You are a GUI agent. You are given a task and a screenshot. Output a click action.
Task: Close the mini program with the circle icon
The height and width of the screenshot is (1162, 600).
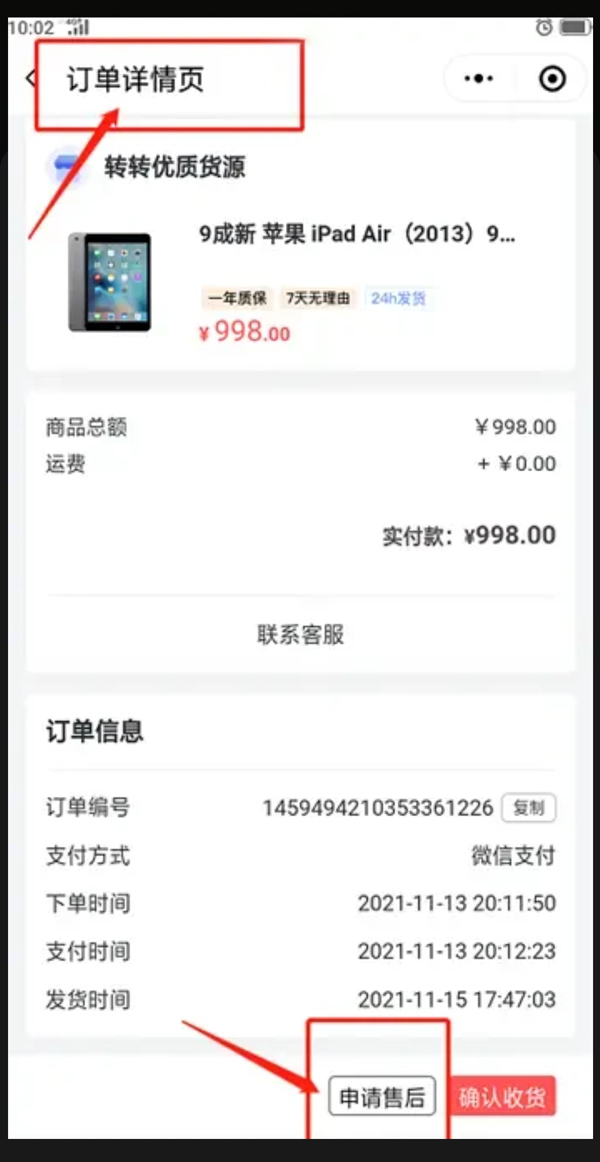(x=552, y=78)
